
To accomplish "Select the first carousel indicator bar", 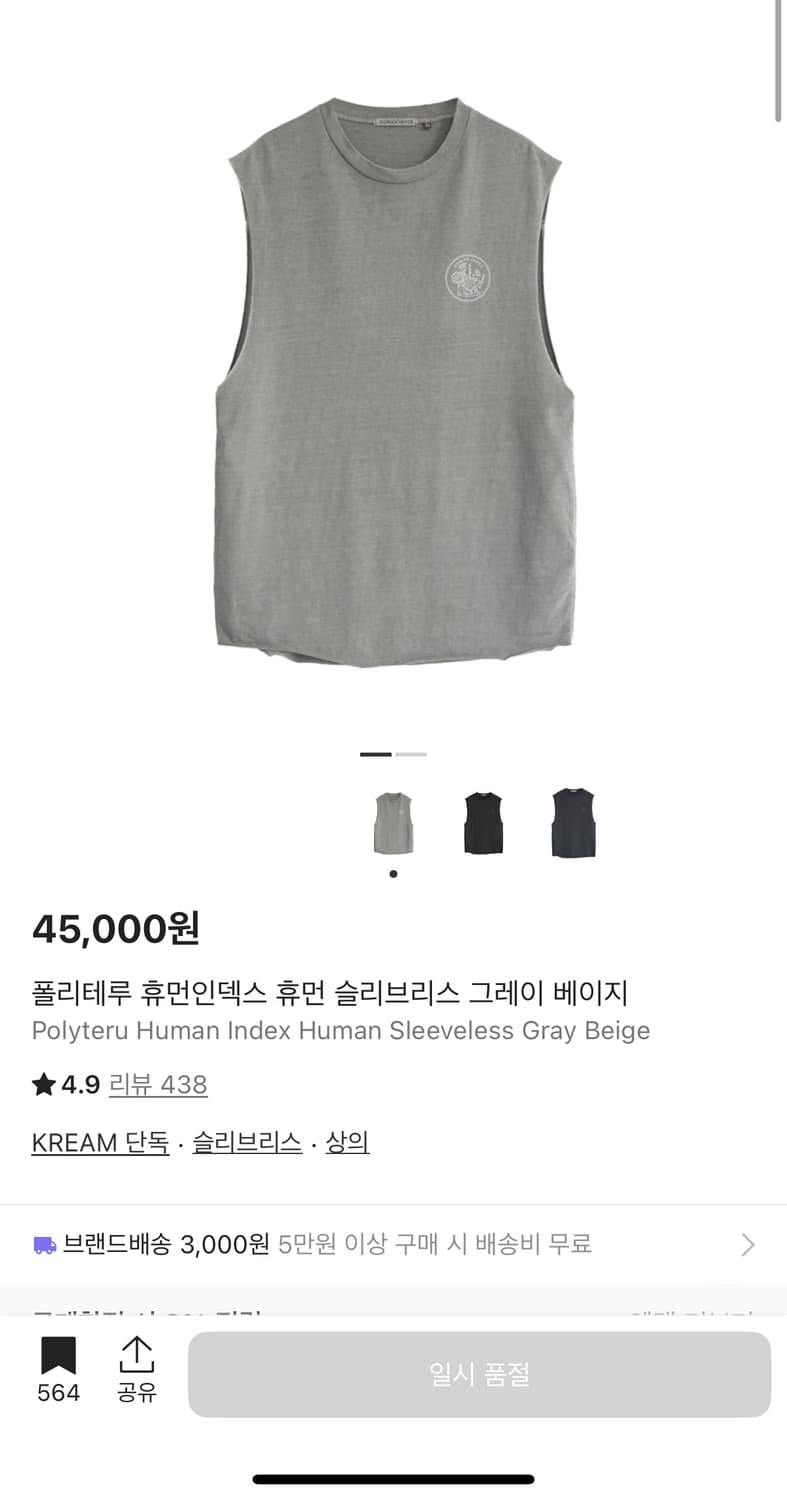I will coord(375,754).
